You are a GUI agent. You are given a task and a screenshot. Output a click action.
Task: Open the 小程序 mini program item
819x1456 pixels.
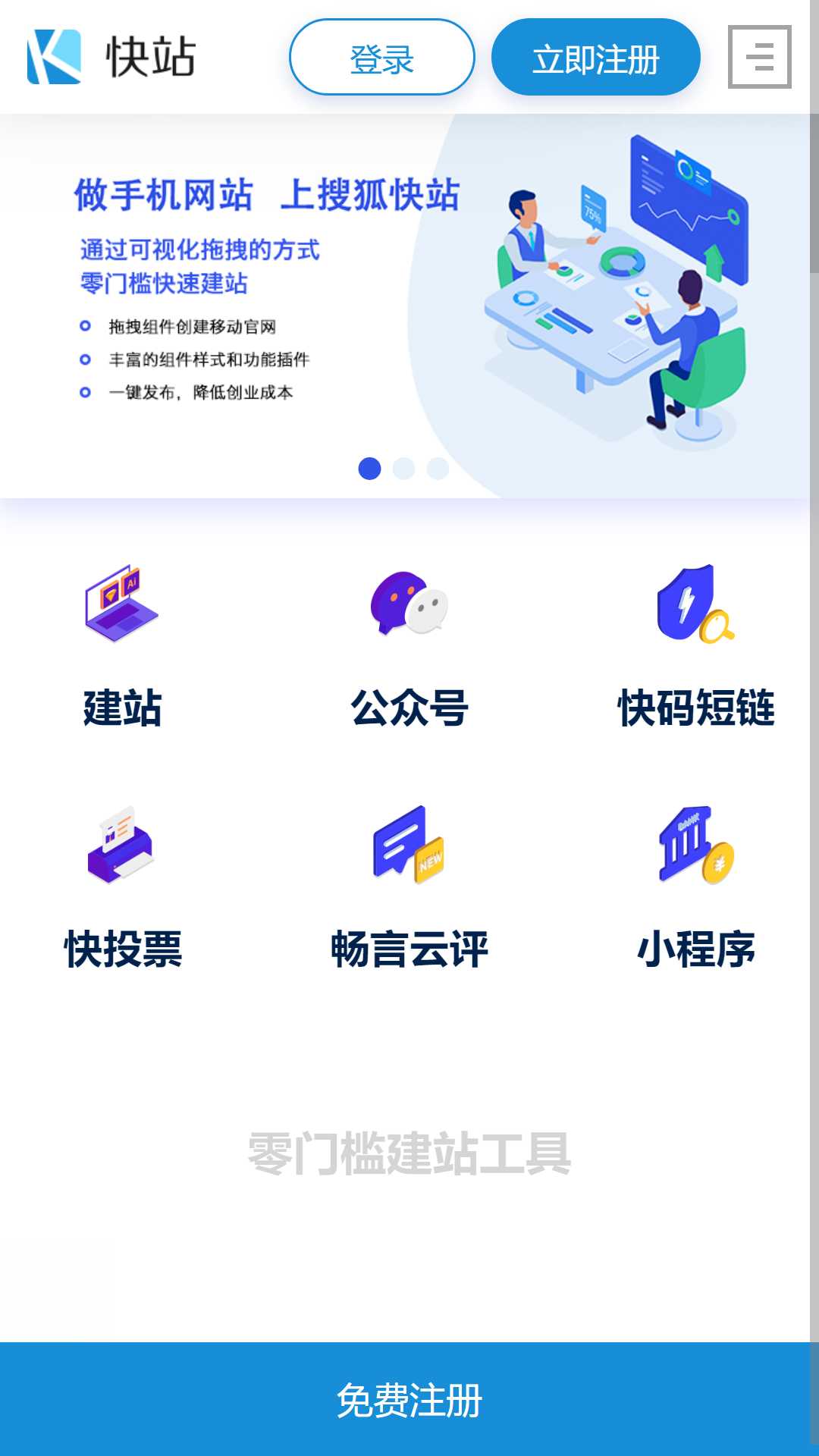[x=696, y=887]
